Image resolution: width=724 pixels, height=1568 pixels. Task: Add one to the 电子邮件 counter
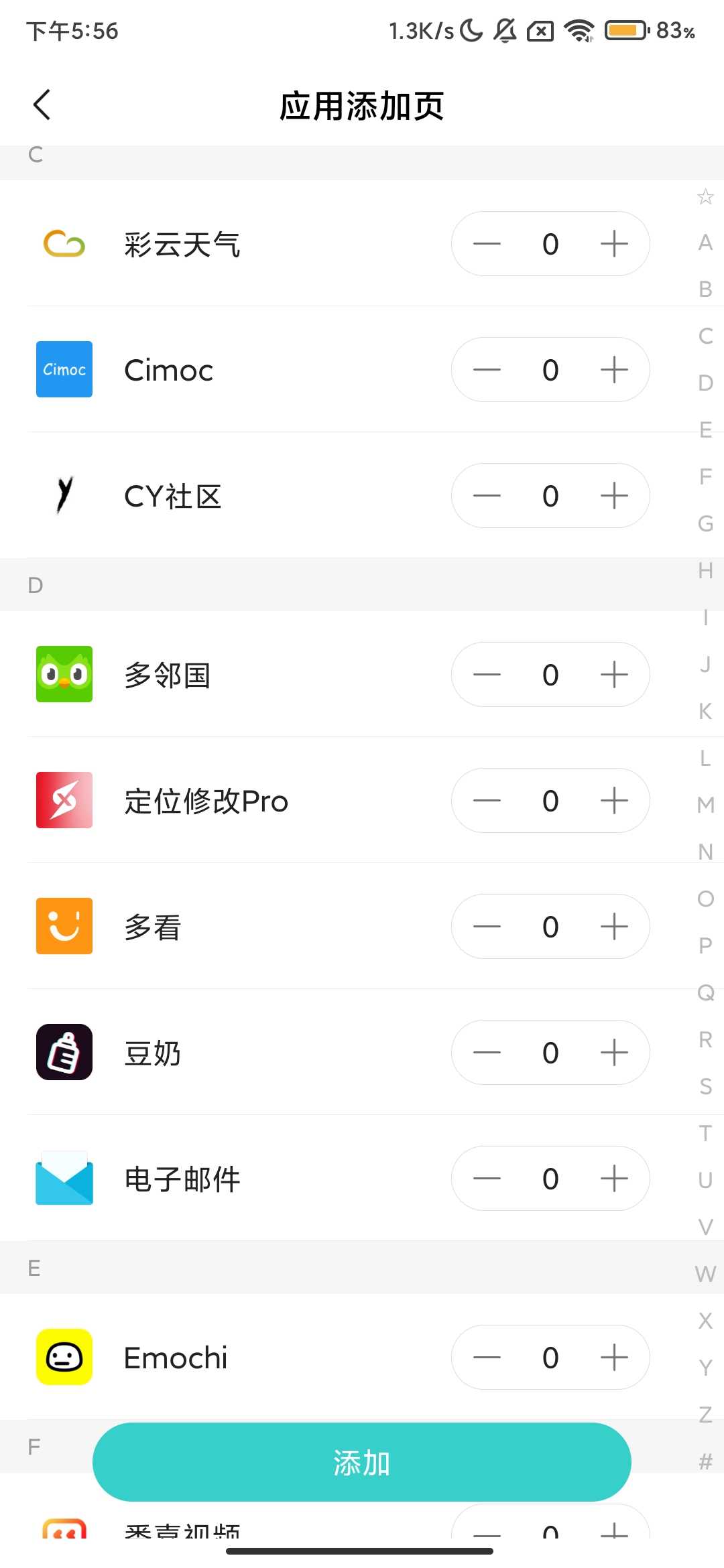click(x=614, y=1179)
